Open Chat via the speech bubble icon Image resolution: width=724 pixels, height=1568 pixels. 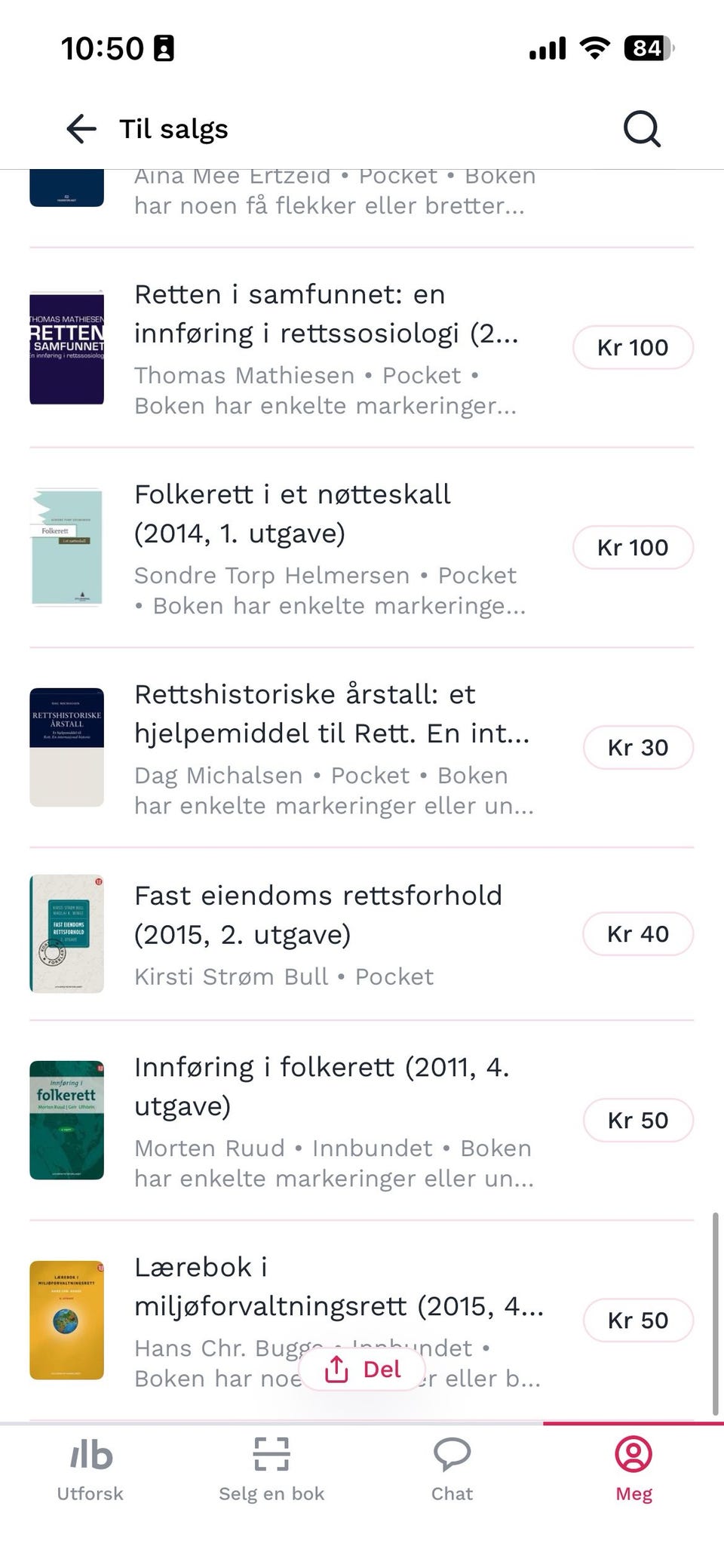(x=452, y=1453)
